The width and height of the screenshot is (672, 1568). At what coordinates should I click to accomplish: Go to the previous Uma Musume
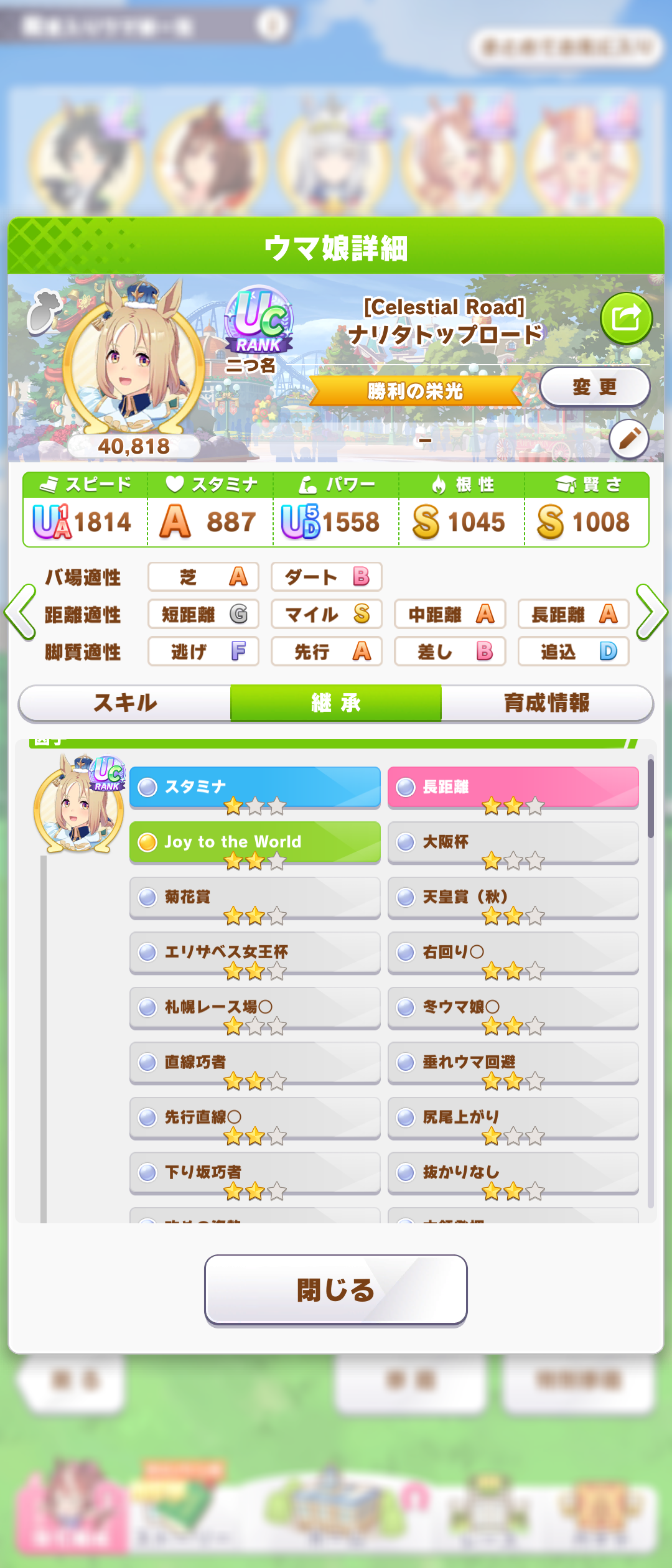pos(21,612)
